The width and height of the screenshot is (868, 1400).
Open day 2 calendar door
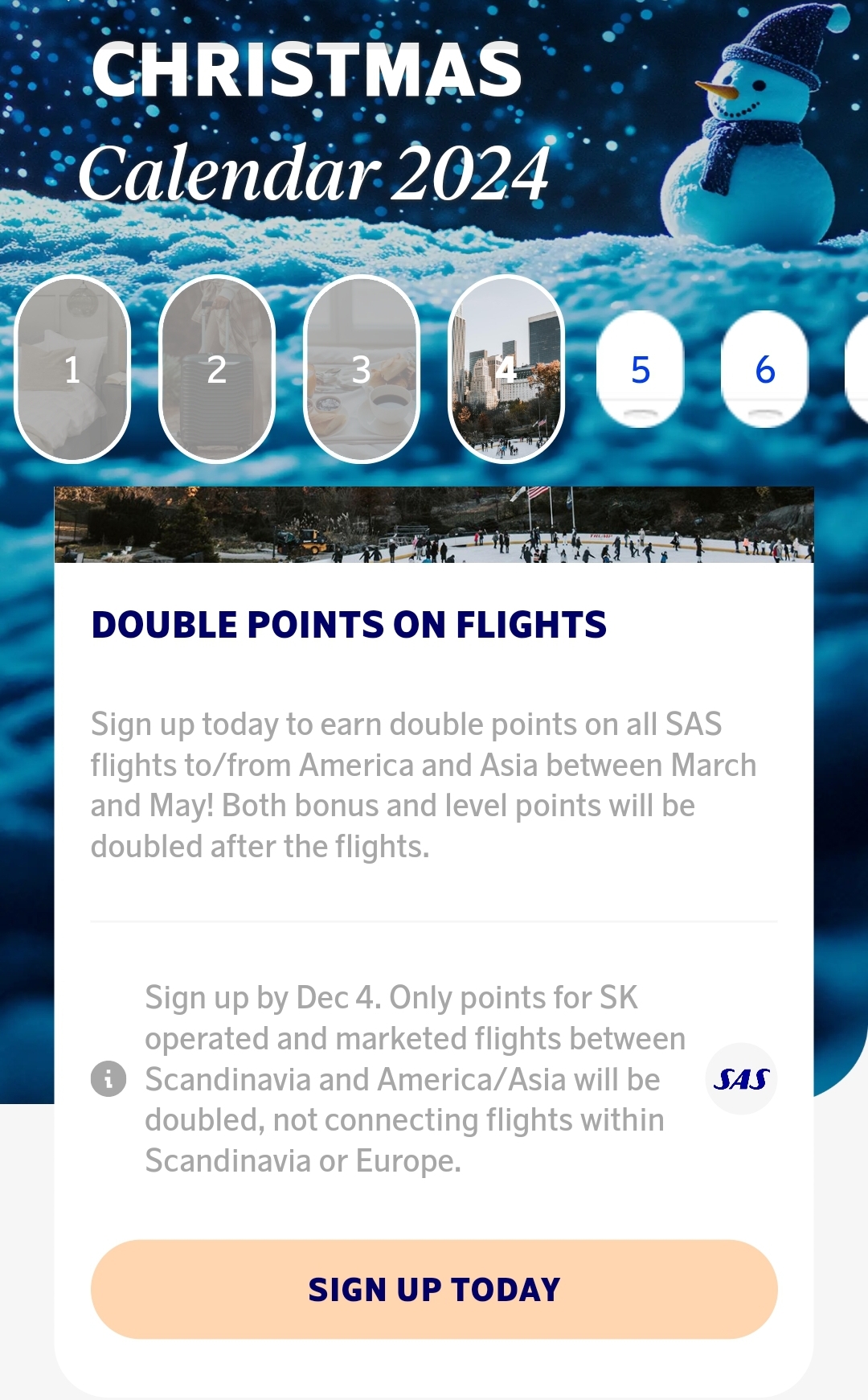click(x=217, y=369)
